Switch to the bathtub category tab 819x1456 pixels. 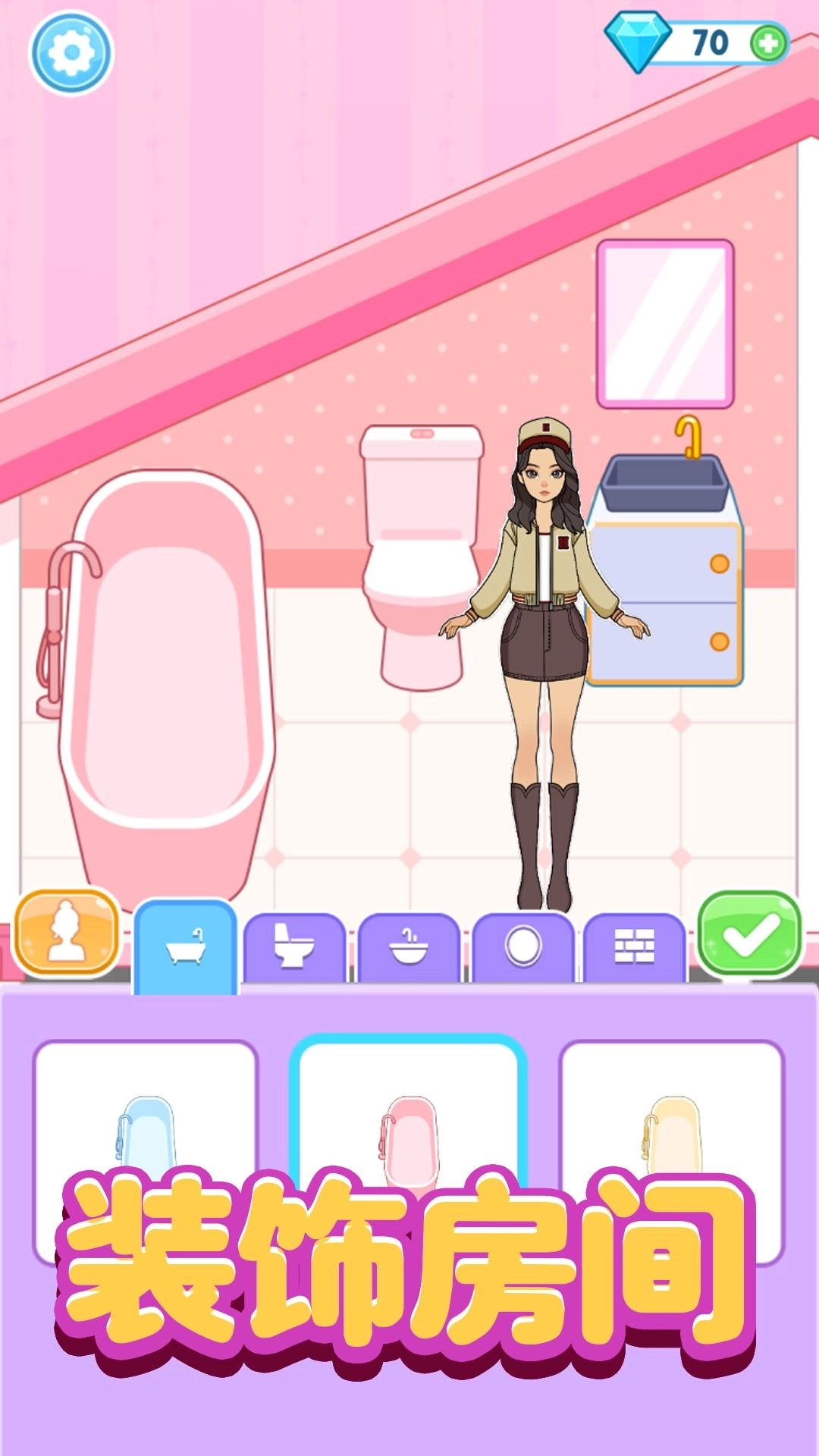click(x=185, y=946)
